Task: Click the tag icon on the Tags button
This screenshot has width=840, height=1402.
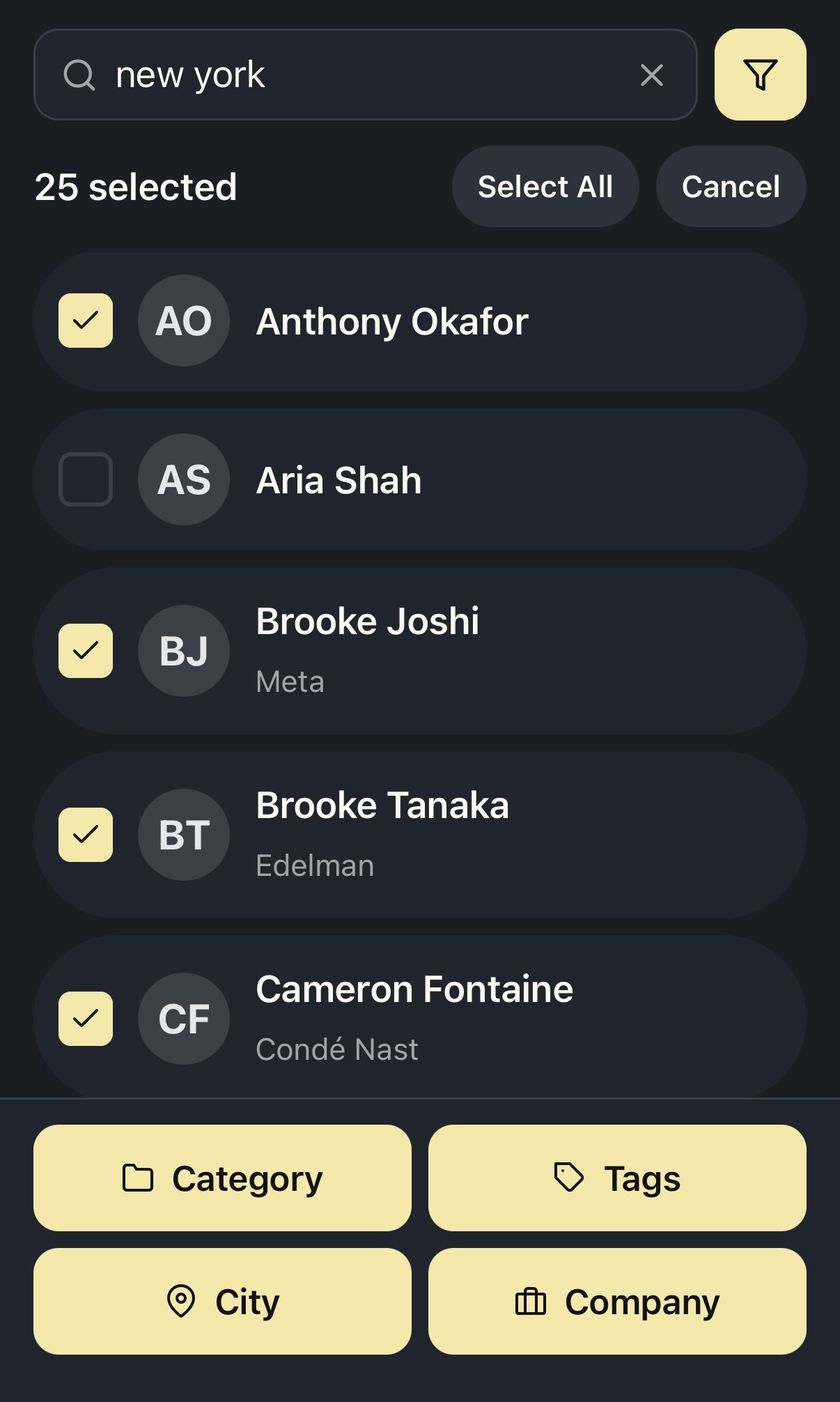Action: pos(568,1178)
